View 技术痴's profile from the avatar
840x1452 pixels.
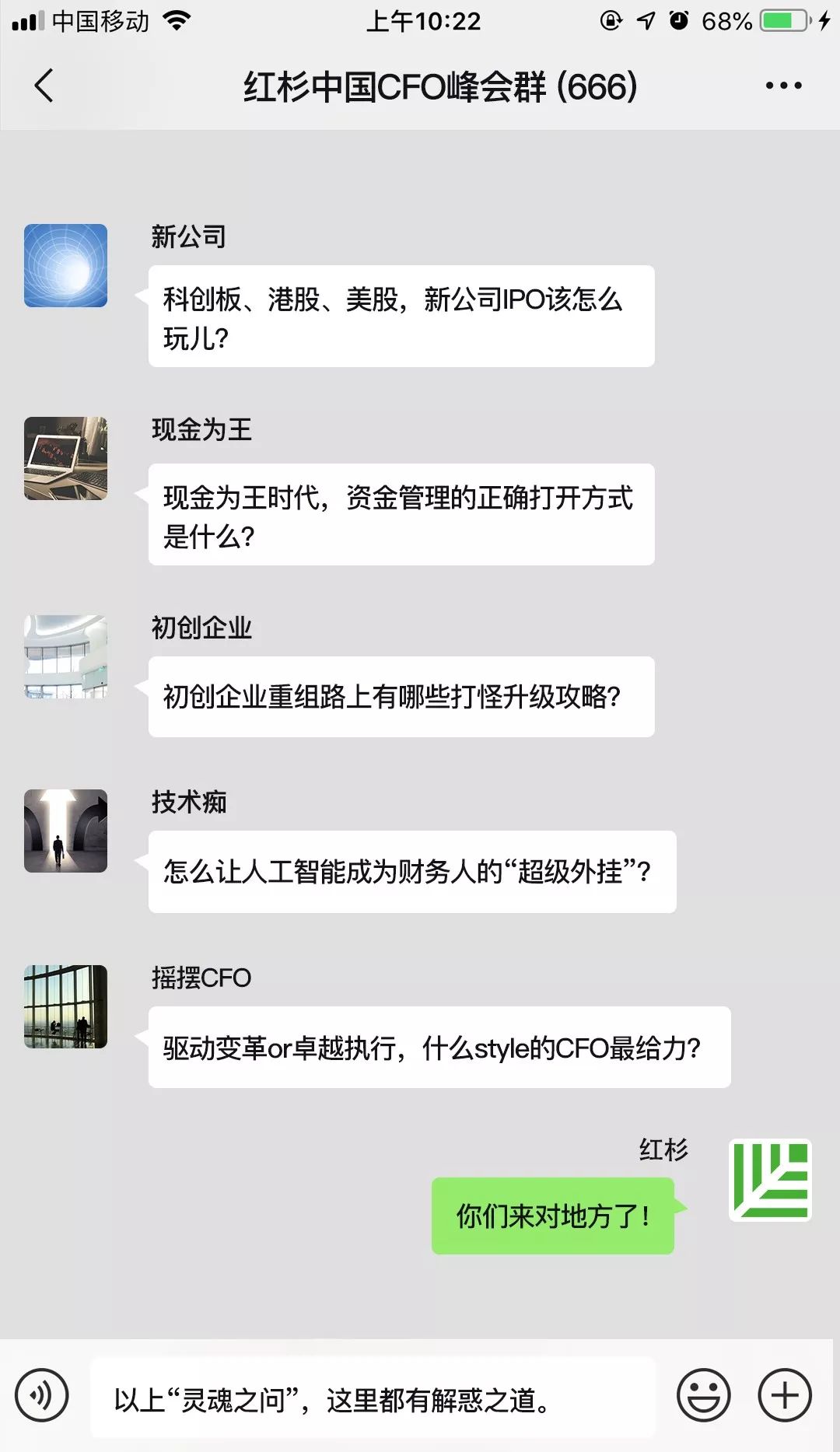pos(65,831)
